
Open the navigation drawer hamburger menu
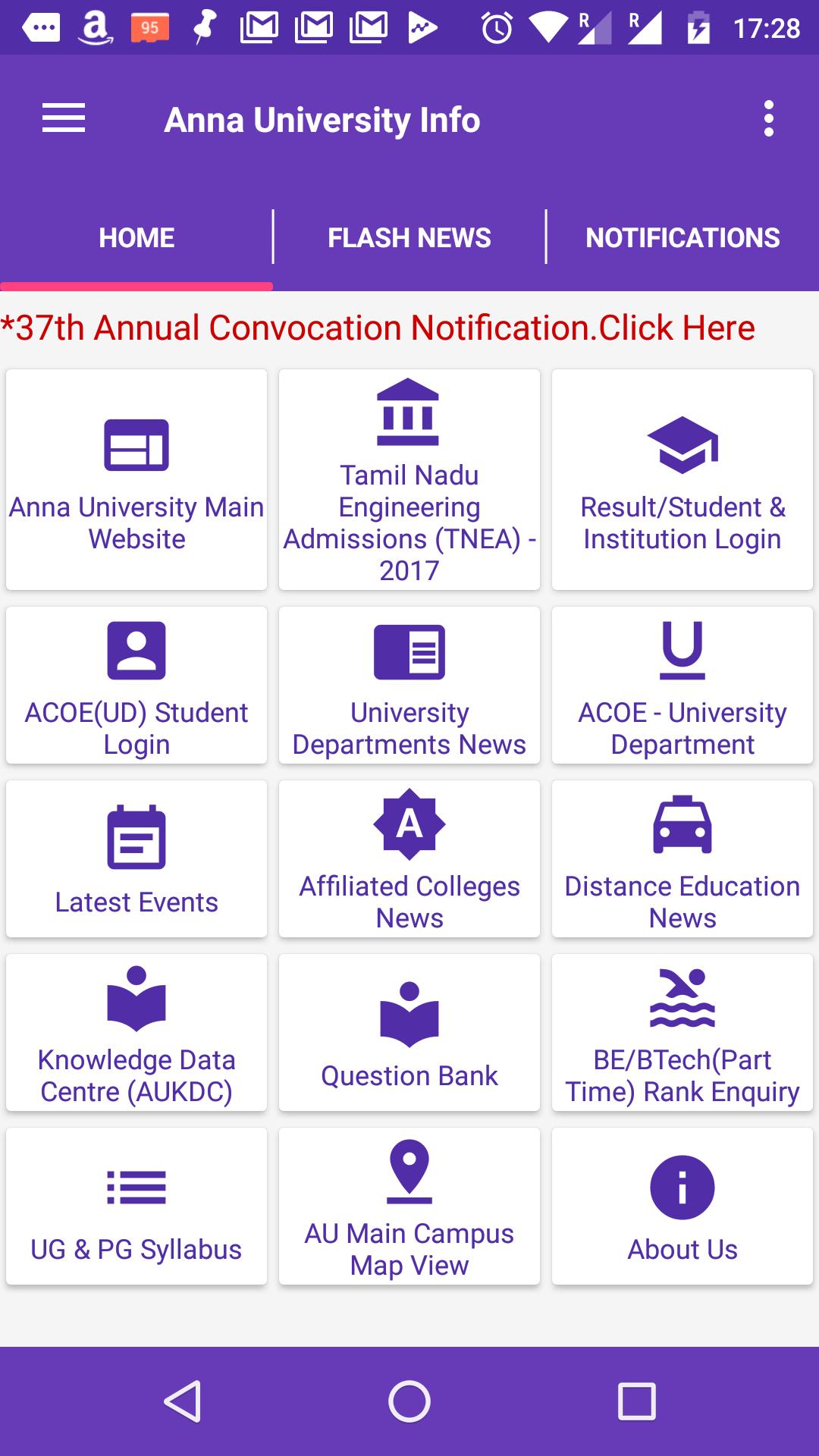coord(64,118)
